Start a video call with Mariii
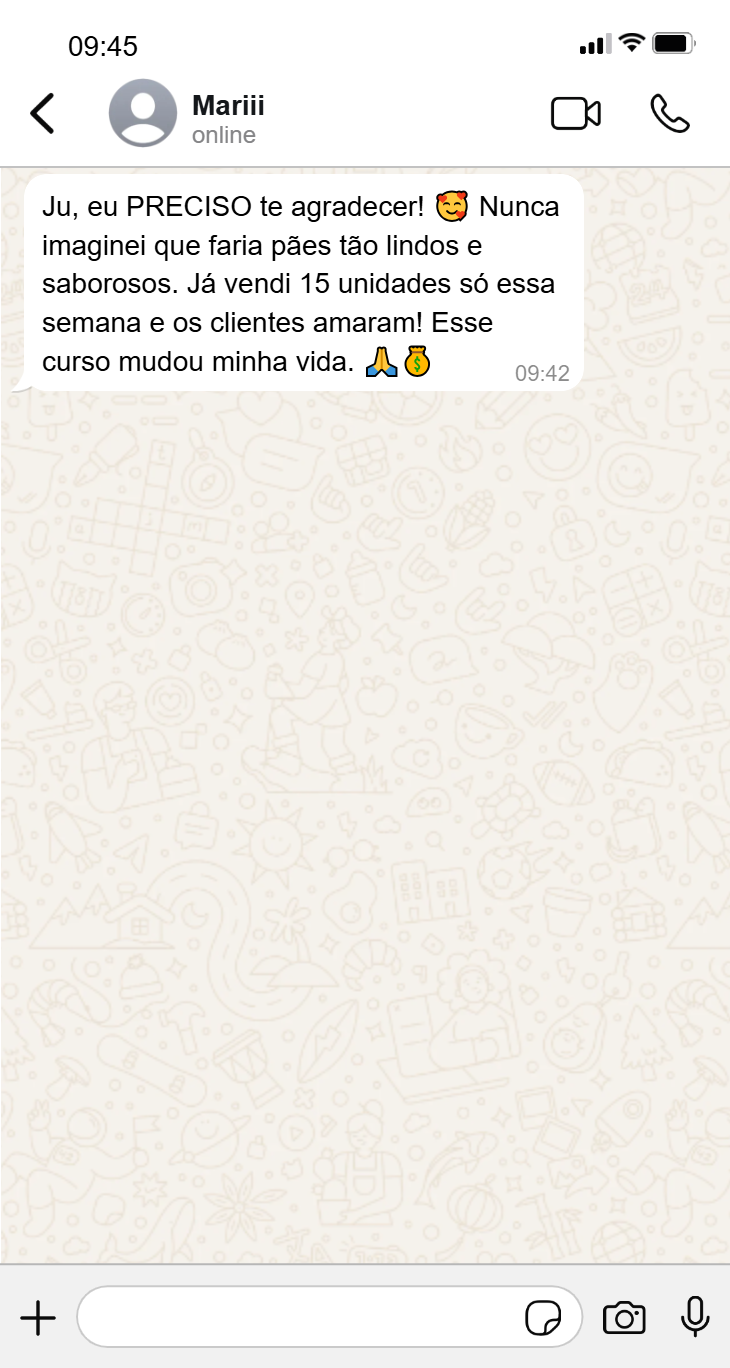This screenshot has height=1368, width=730. 576,114
